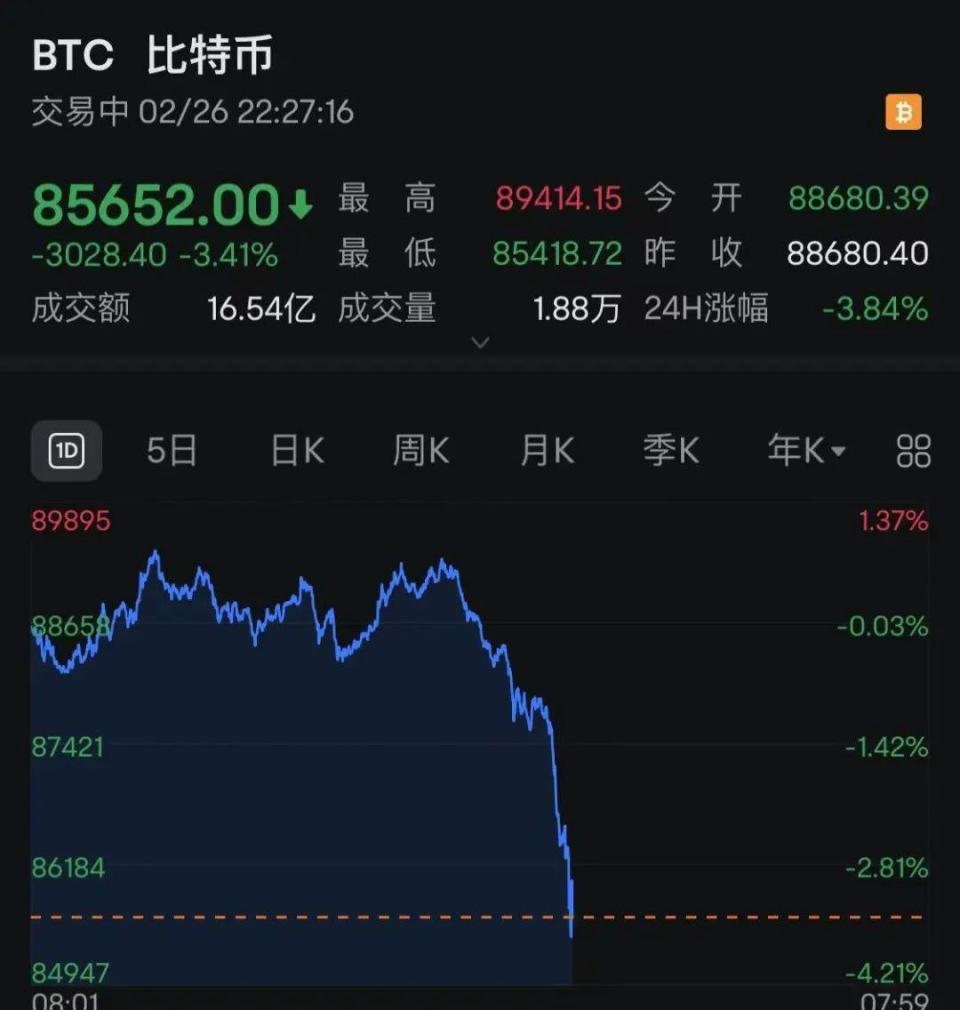
Task: Click the 89895 price axis label
Action: (x=70, y=521)
